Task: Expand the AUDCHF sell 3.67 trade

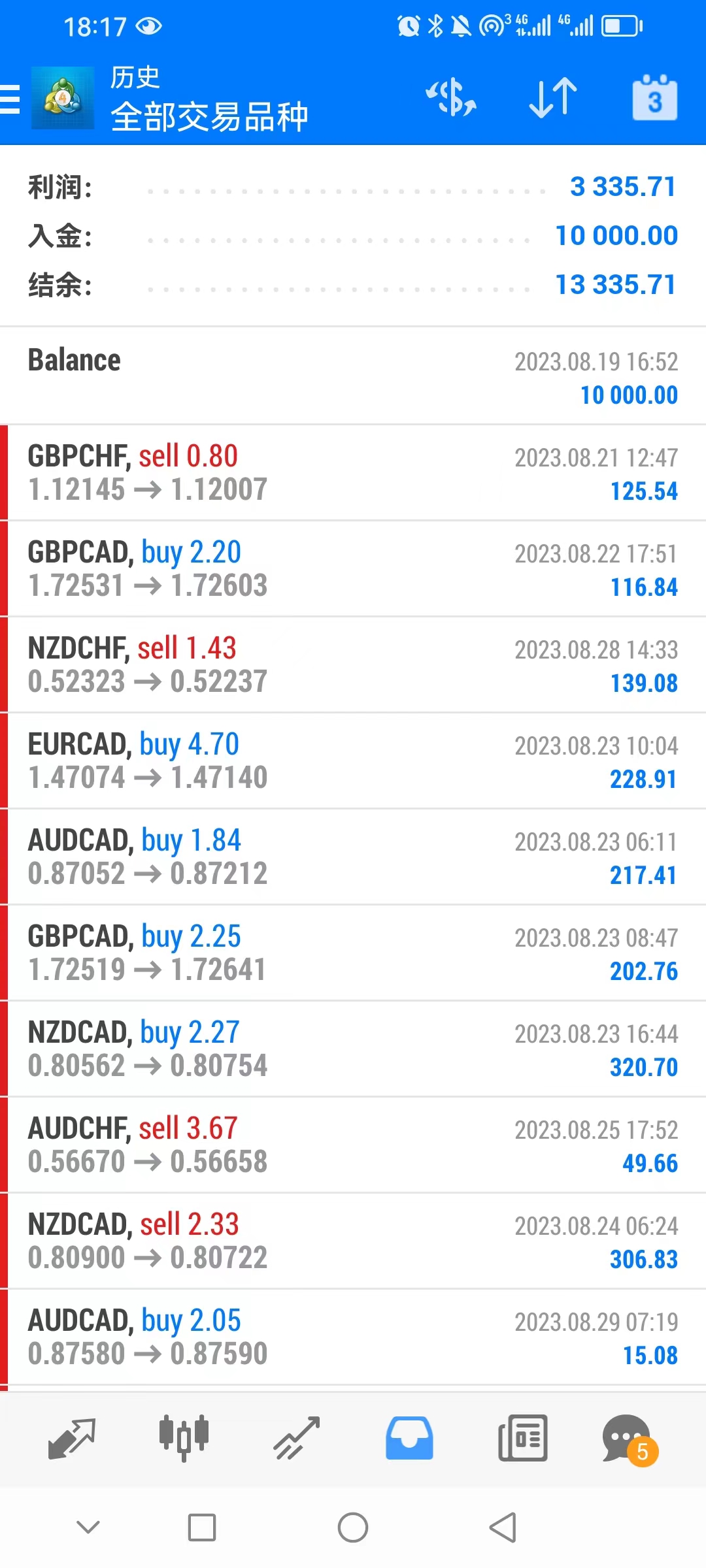Action: [353, 1145]
